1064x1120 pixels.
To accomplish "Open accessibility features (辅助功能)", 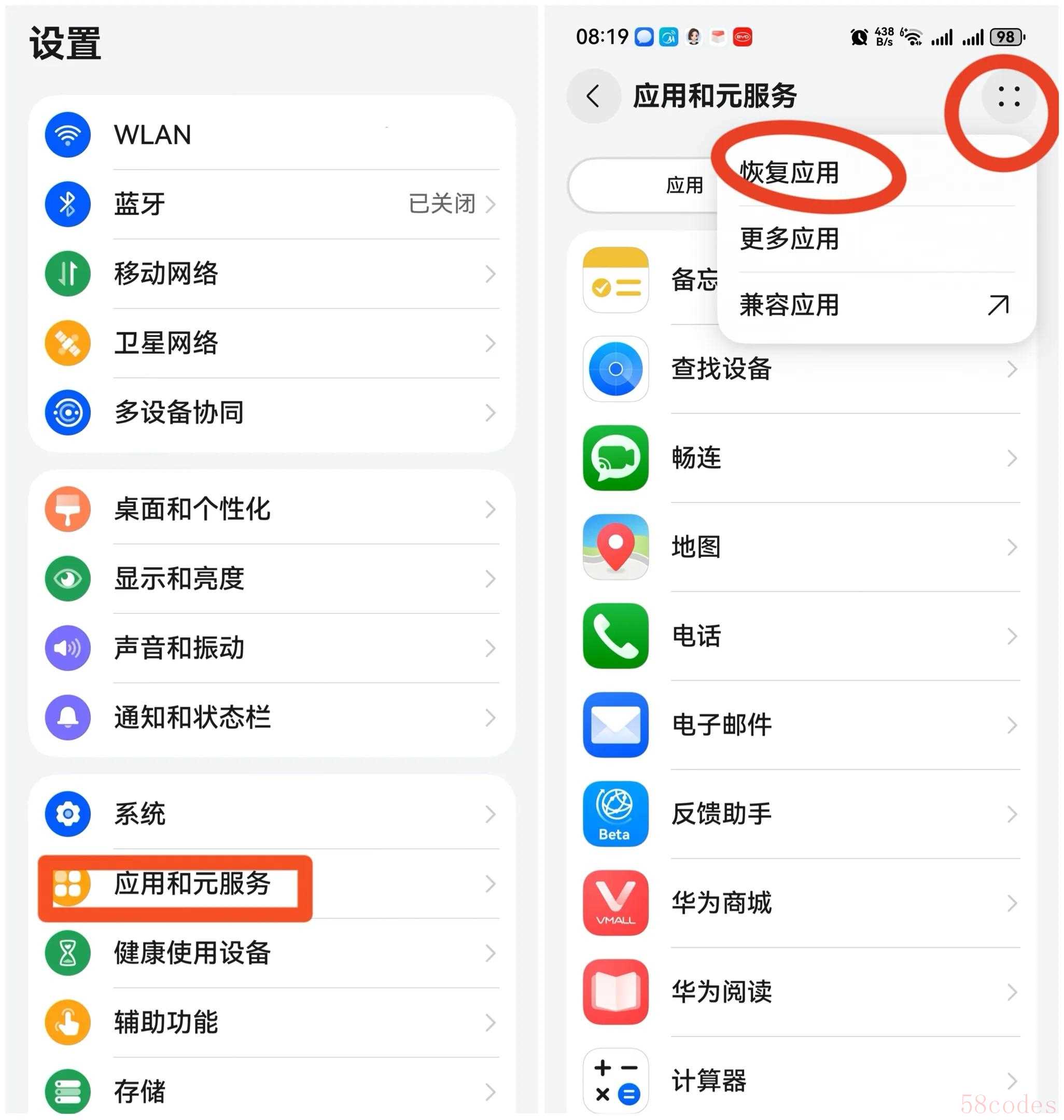I will pos(272,1023).
